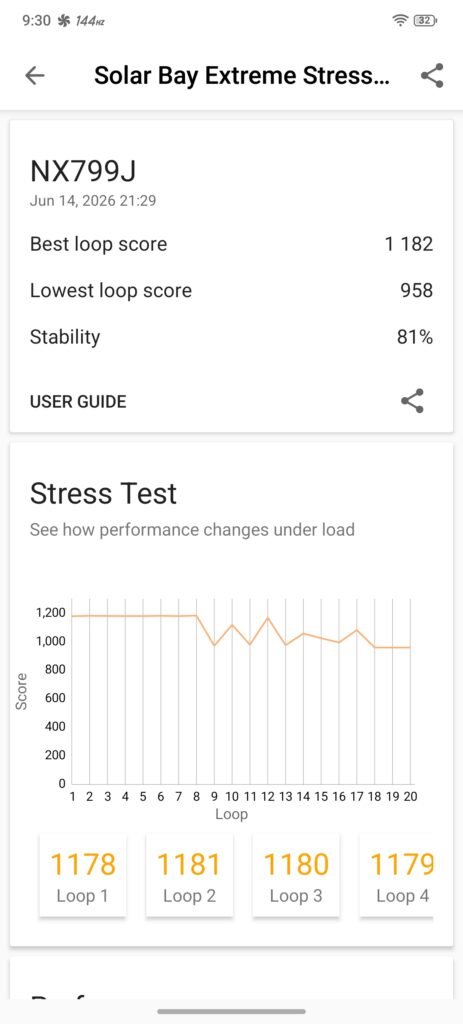Select the Loop 1 score card
The height and width of the screenshot is (1024, 463).
tap(82, 876)
